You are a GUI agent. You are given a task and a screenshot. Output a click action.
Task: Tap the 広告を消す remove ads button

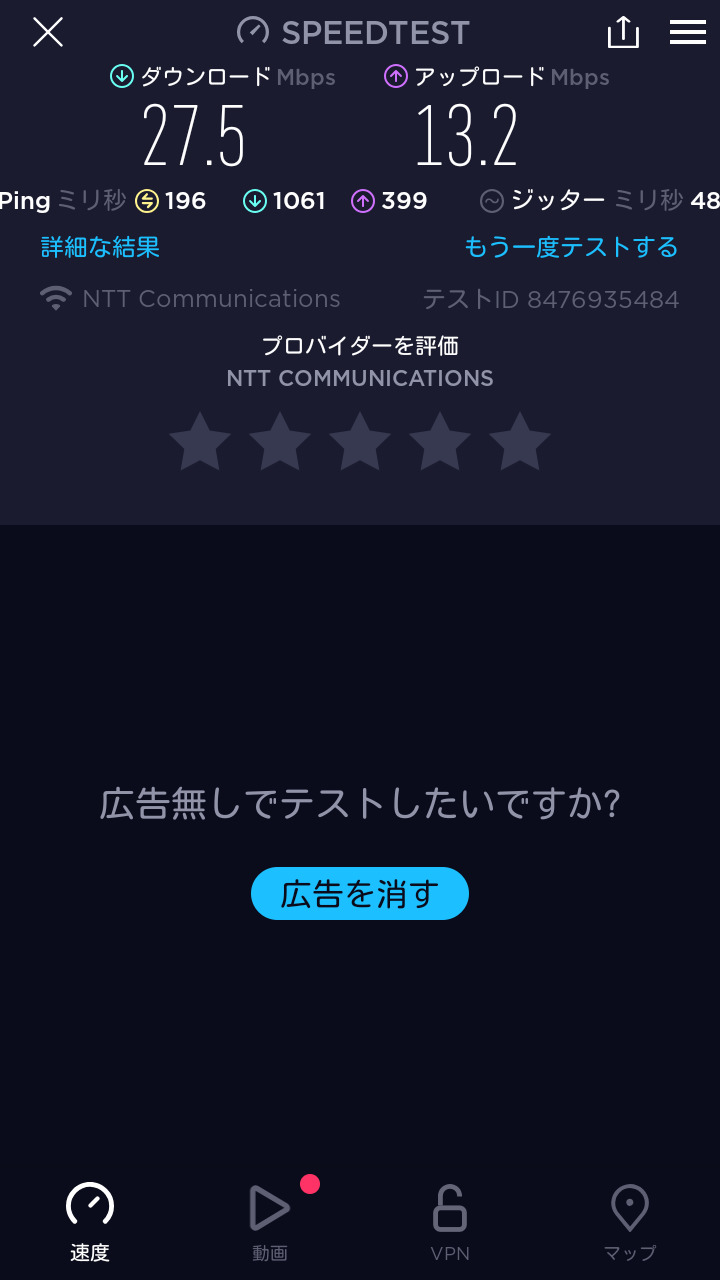click(360, 893)
